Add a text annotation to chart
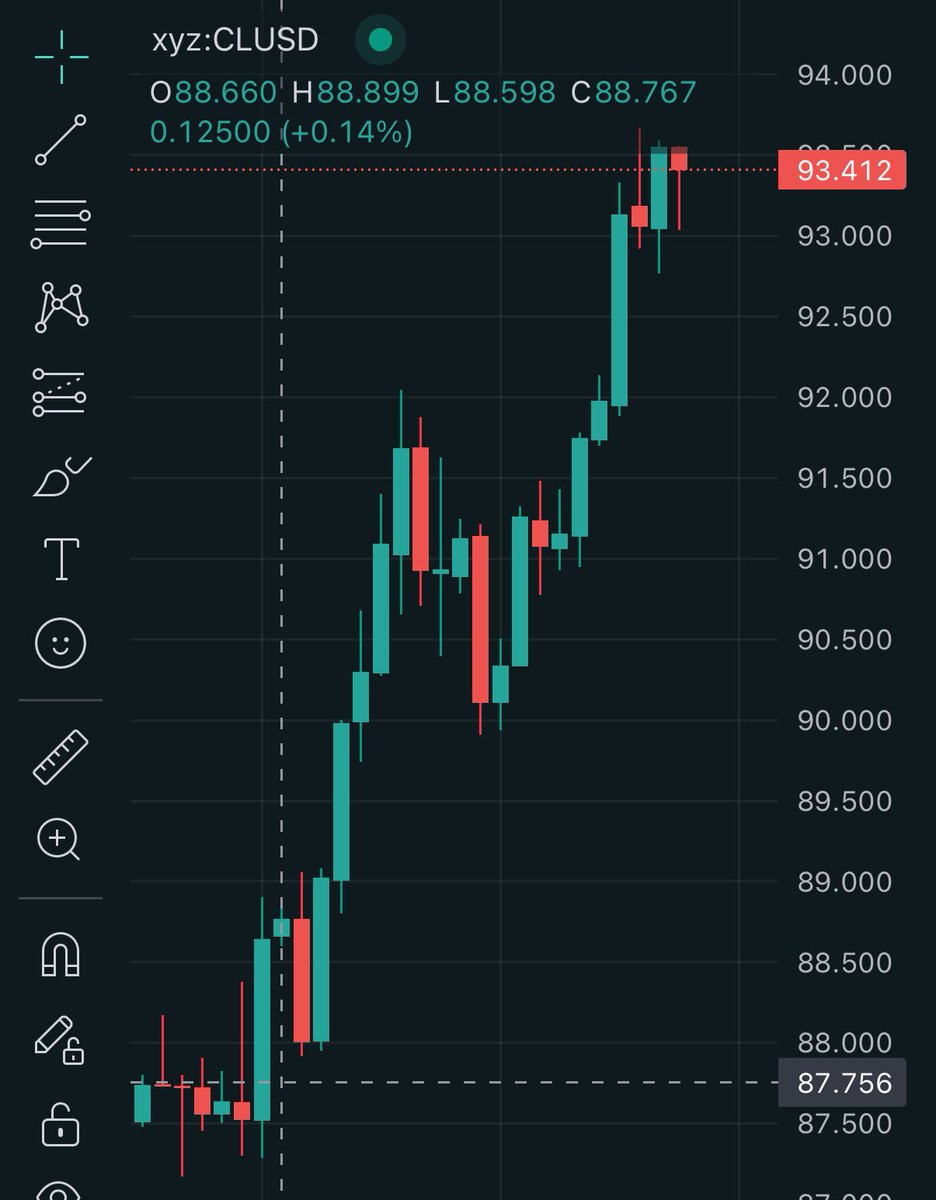Screen dimensions: 936x1200 tap(61, 559)
